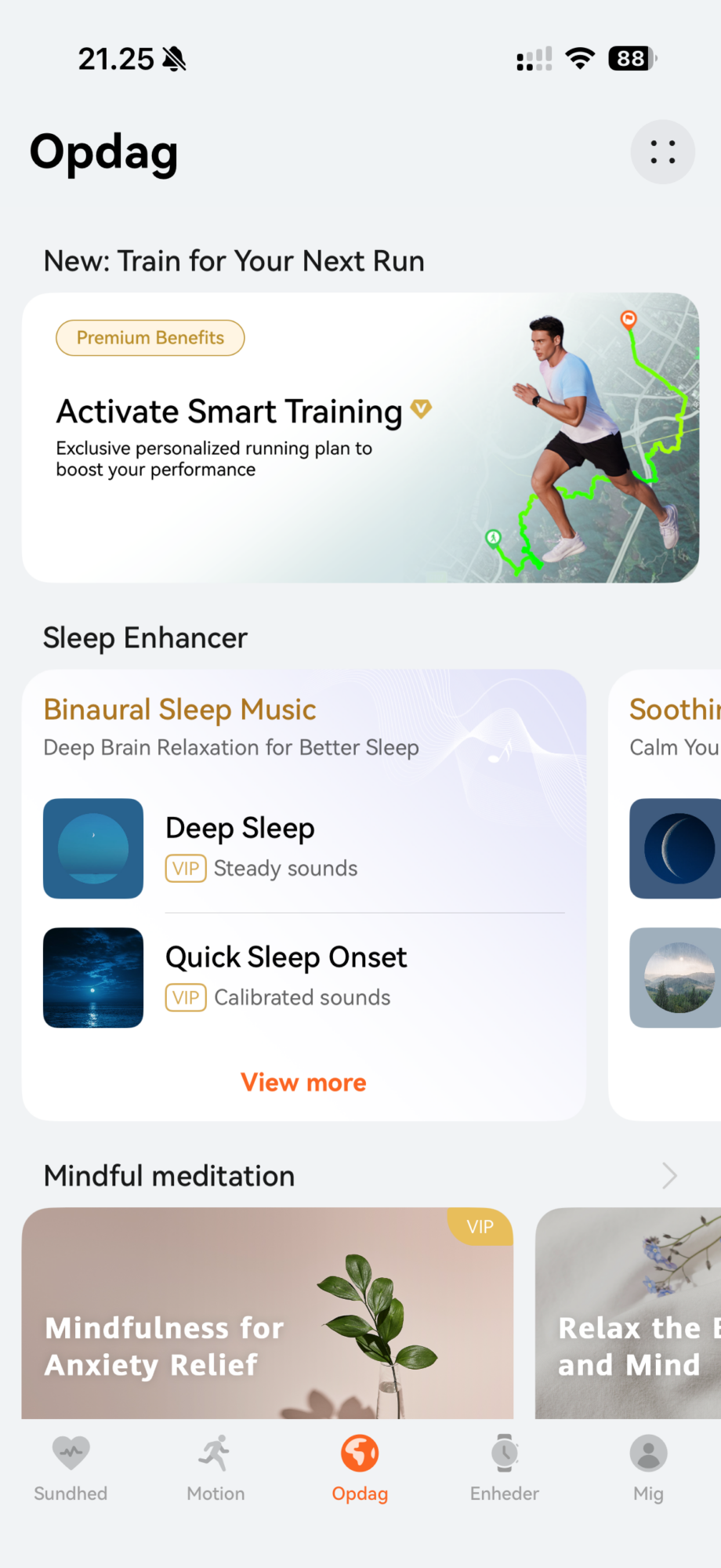Open the four-dot menu button

pyautogui.click(x=662, y=152)
